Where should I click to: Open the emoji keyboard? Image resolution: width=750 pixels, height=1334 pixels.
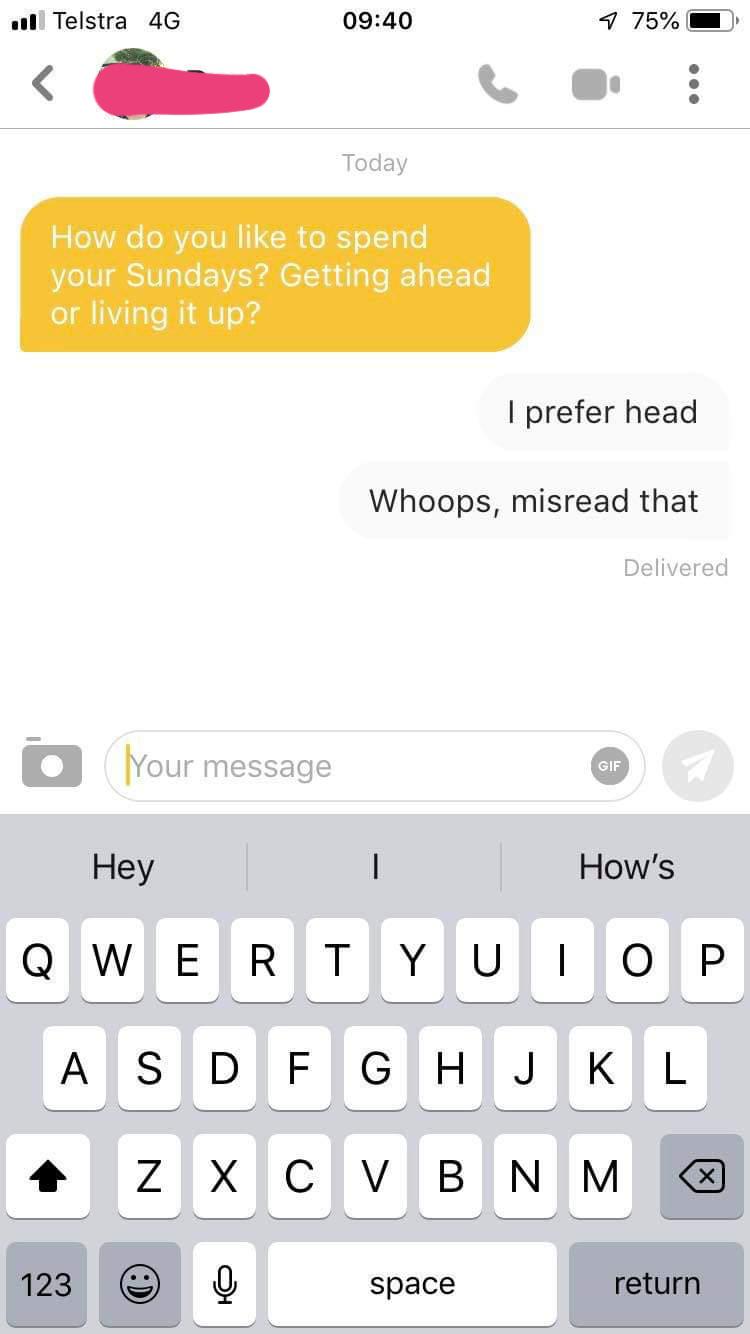[x=140, y=1284]
